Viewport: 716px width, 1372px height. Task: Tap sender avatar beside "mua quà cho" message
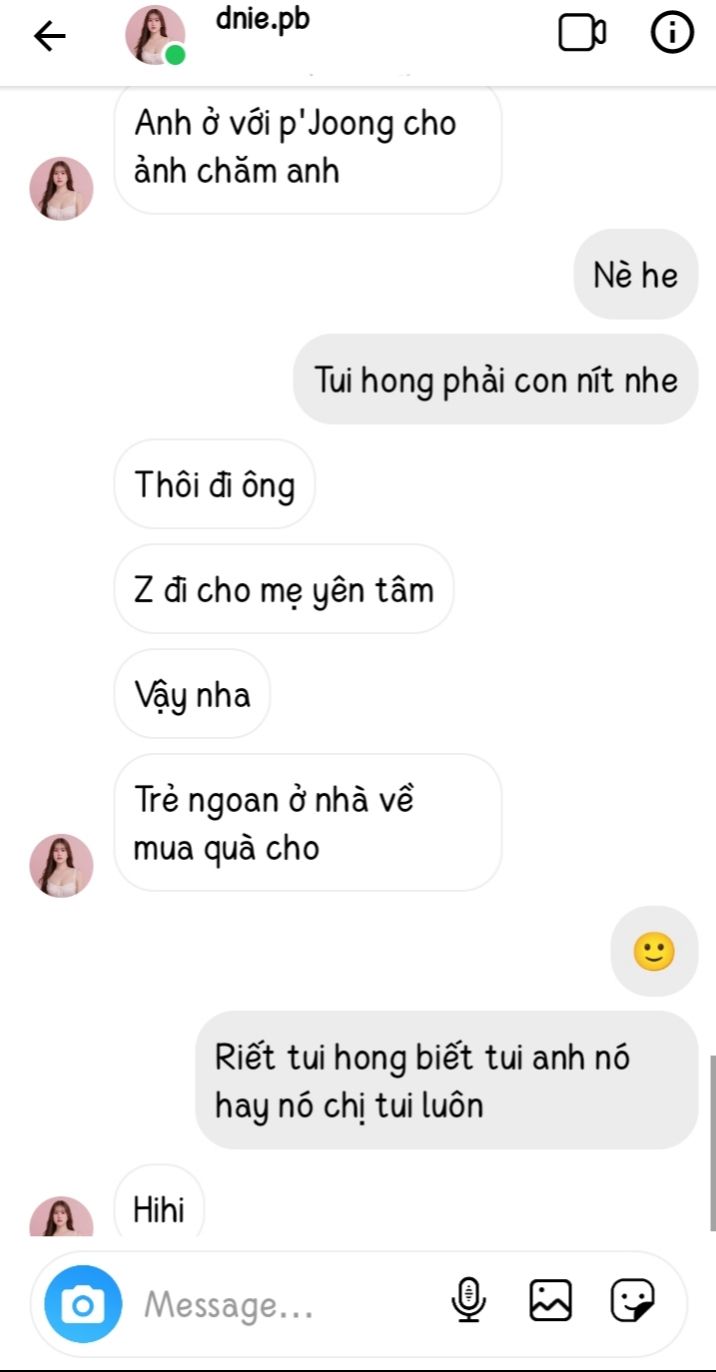coord(61,865)
